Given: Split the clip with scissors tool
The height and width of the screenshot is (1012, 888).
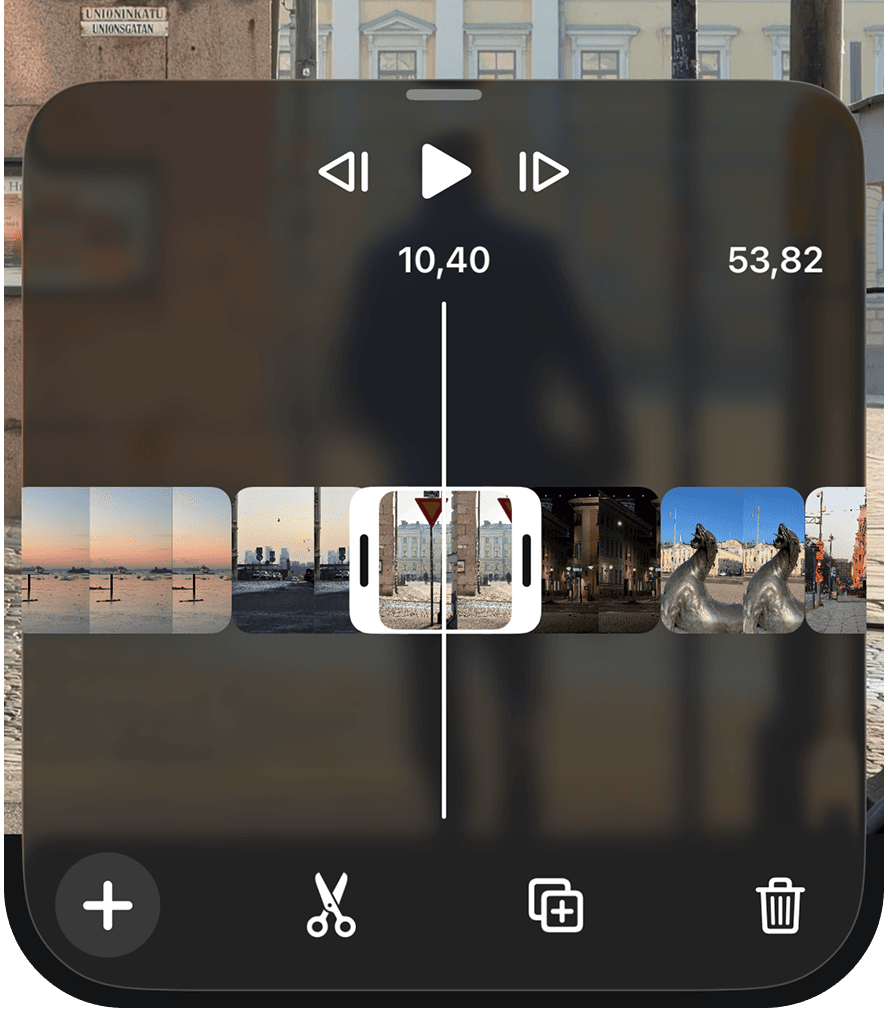Looking at the screenshot, I should 331,905.
